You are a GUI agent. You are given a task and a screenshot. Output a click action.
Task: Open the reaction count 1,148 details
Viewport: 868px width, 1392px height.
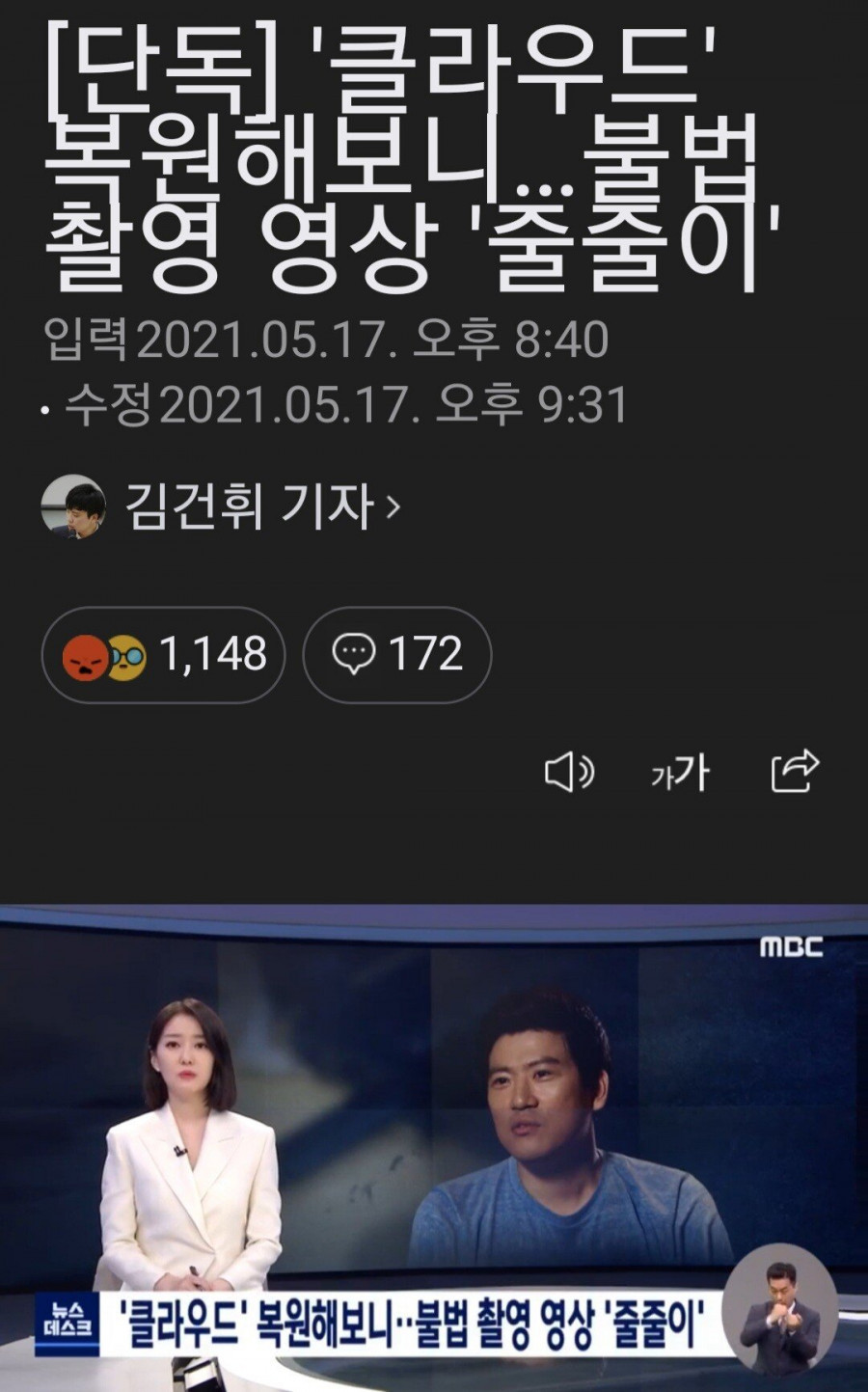(214, 655)
